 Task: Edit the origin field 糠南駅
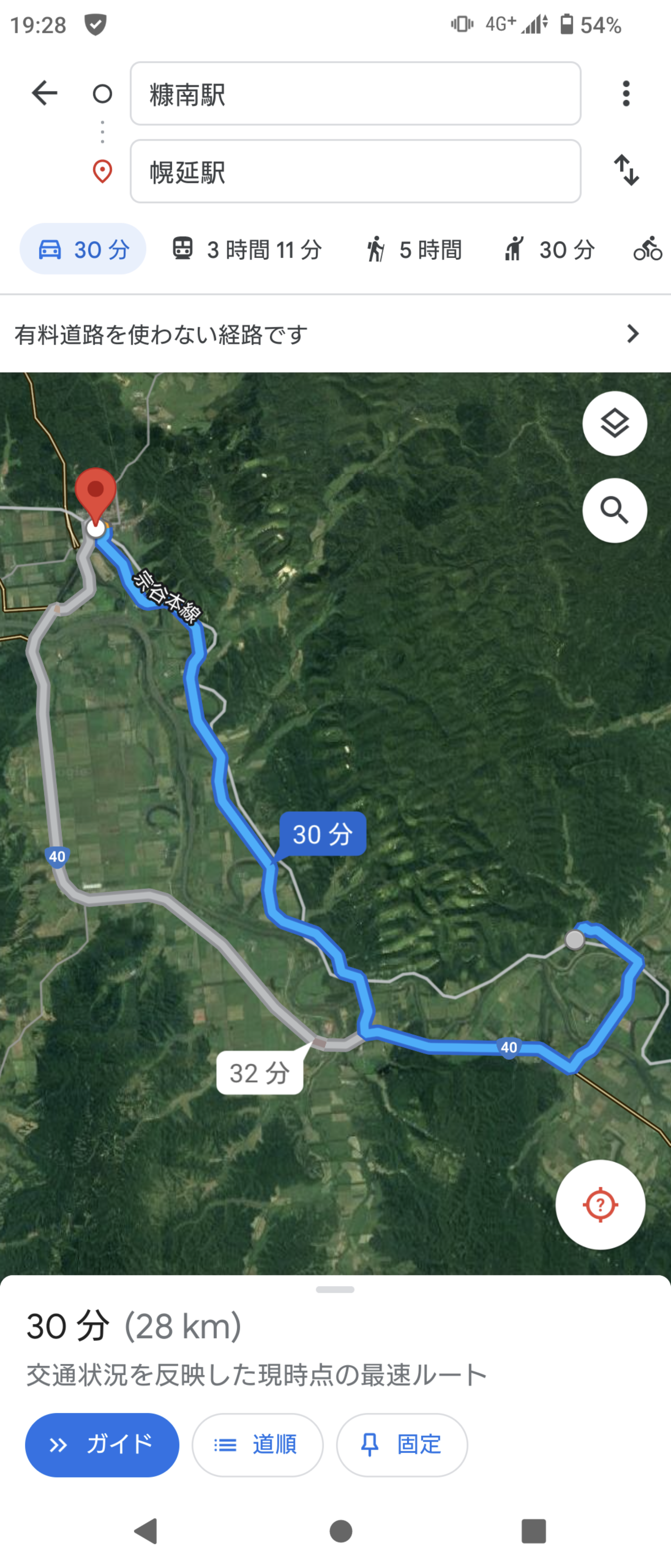coord(355,94)
